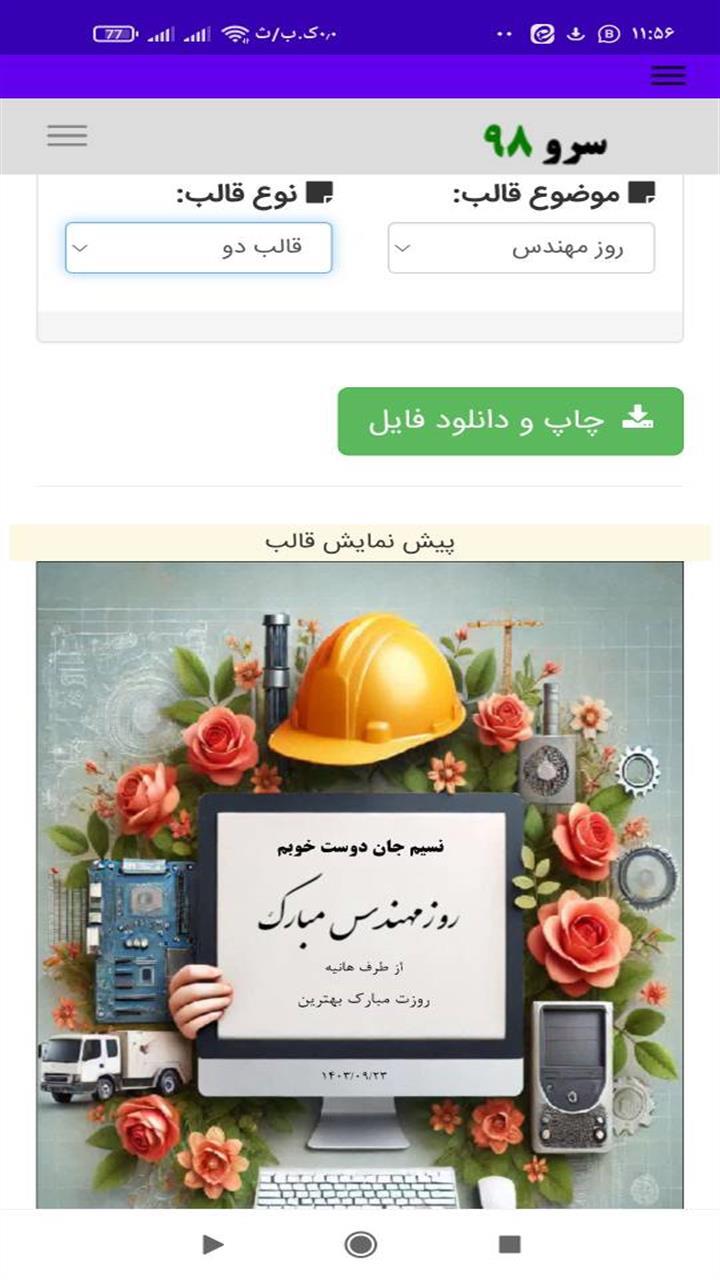Go to the system home screen
The width and height of the screenshot is (720, 1280).
coord(360,1244)
